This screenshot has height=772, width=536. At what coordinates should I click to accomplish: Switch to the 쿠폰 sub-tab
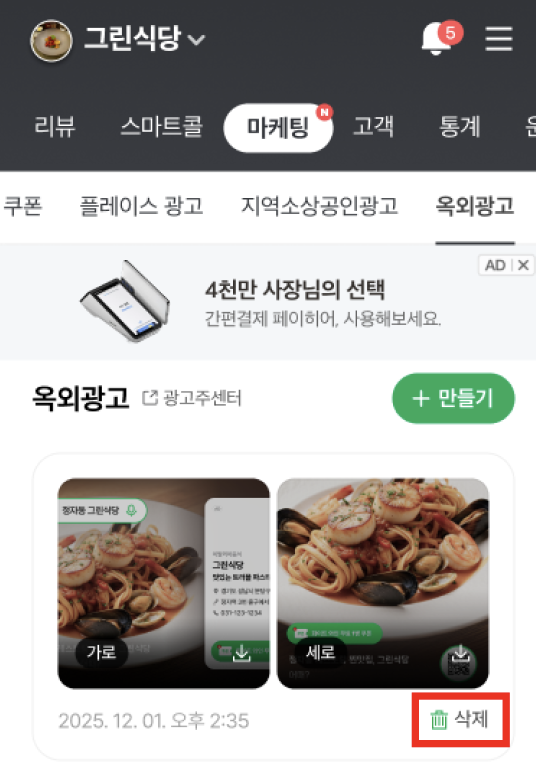(x=22, y=206)
